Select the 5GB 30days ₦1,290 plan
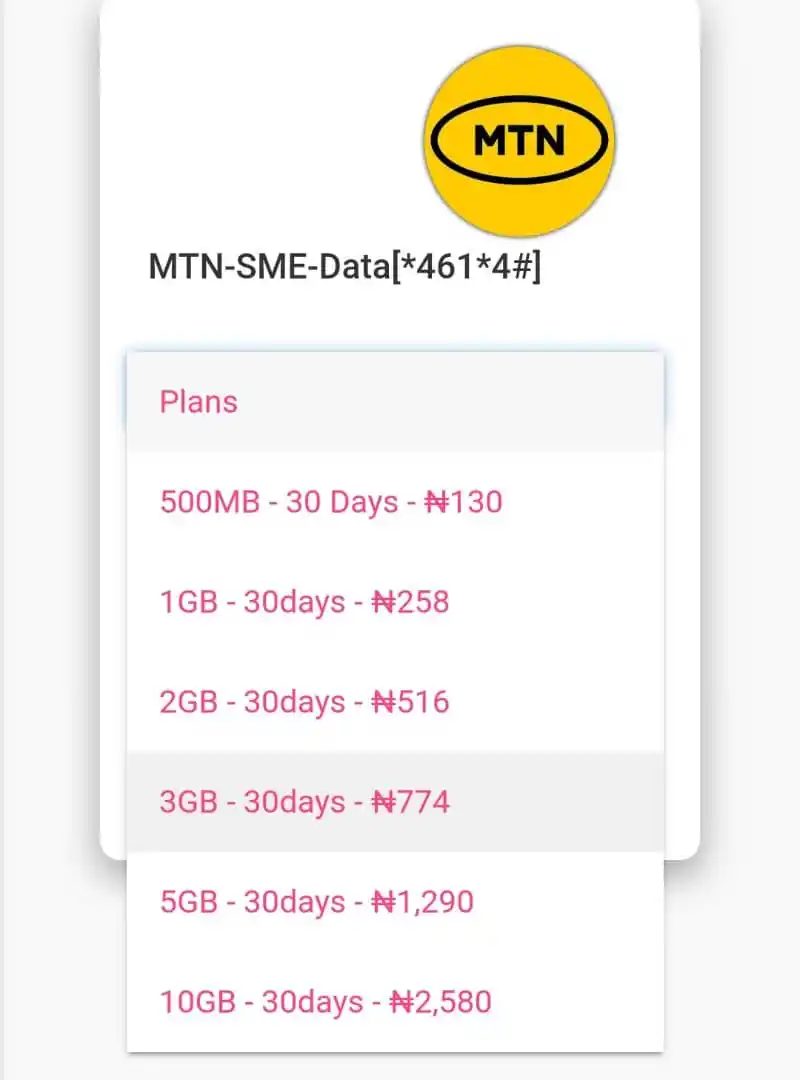The width and height of the screenshot is (800, 1080). tap(395, 902)
